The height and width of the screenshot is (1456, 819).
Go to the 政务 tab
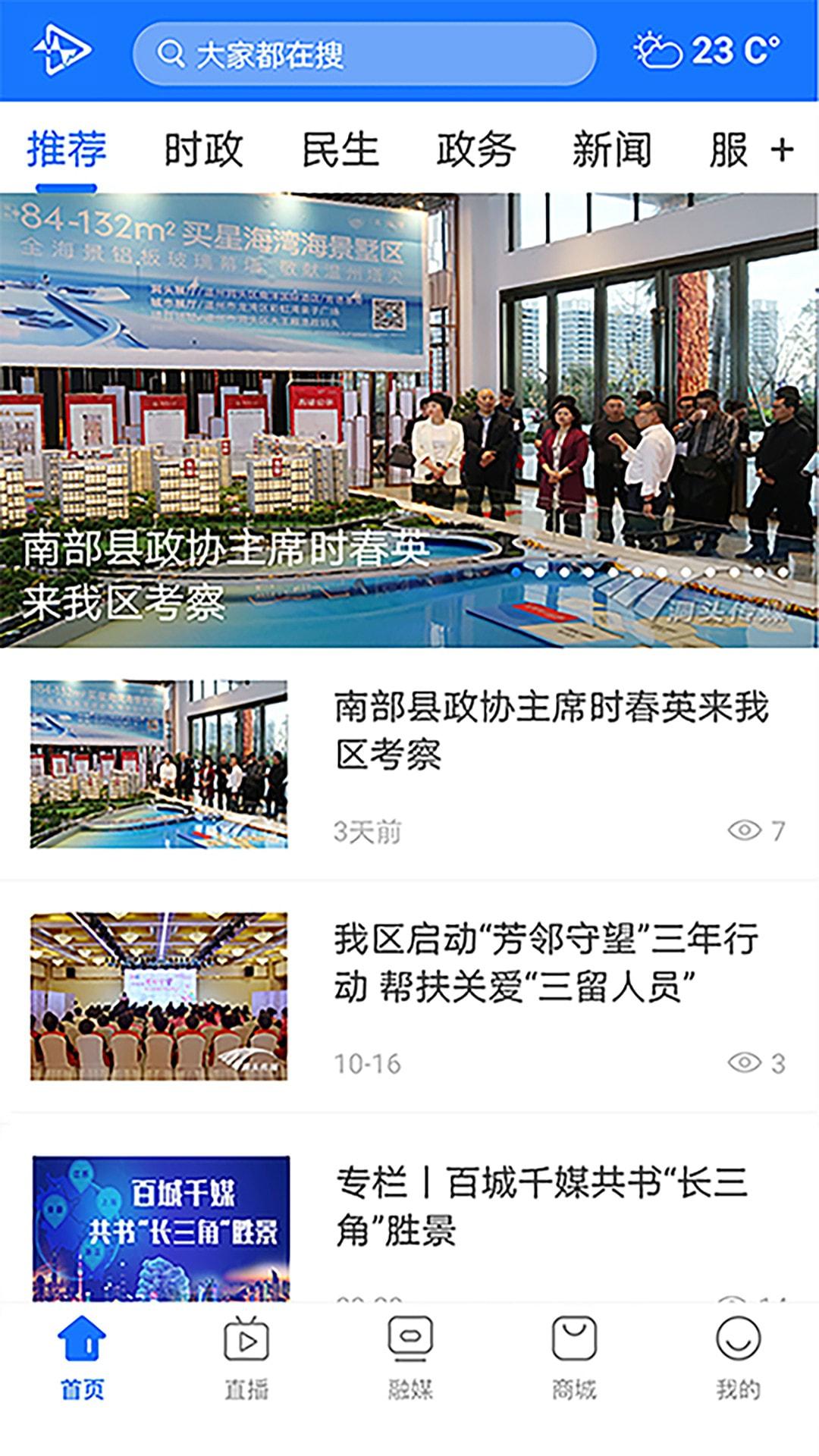tap(475, 149)
